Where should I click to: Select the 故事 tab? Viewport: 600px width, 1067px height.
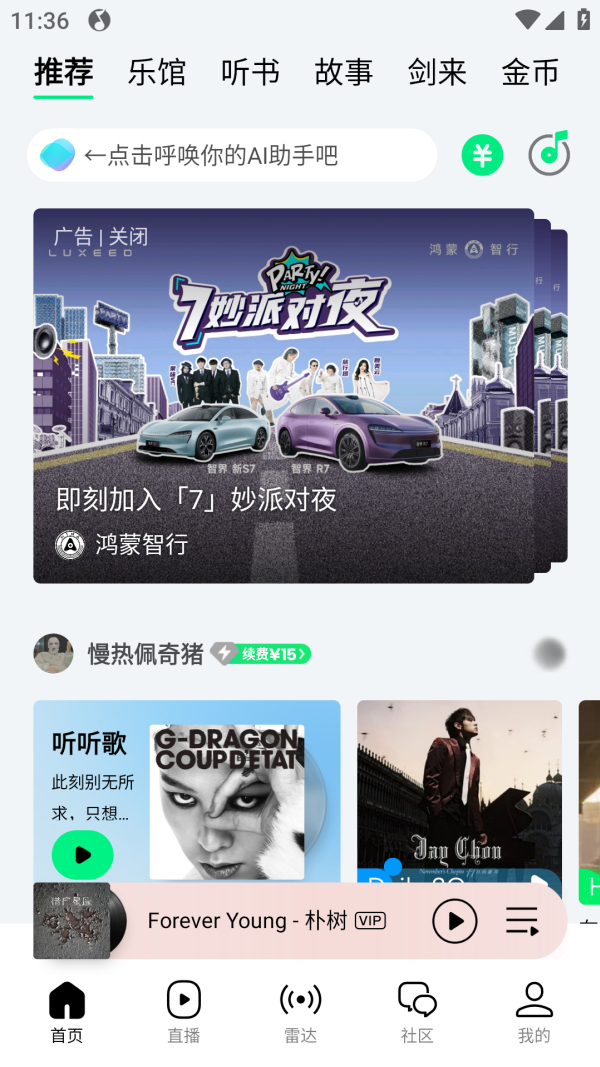point(344,72)
